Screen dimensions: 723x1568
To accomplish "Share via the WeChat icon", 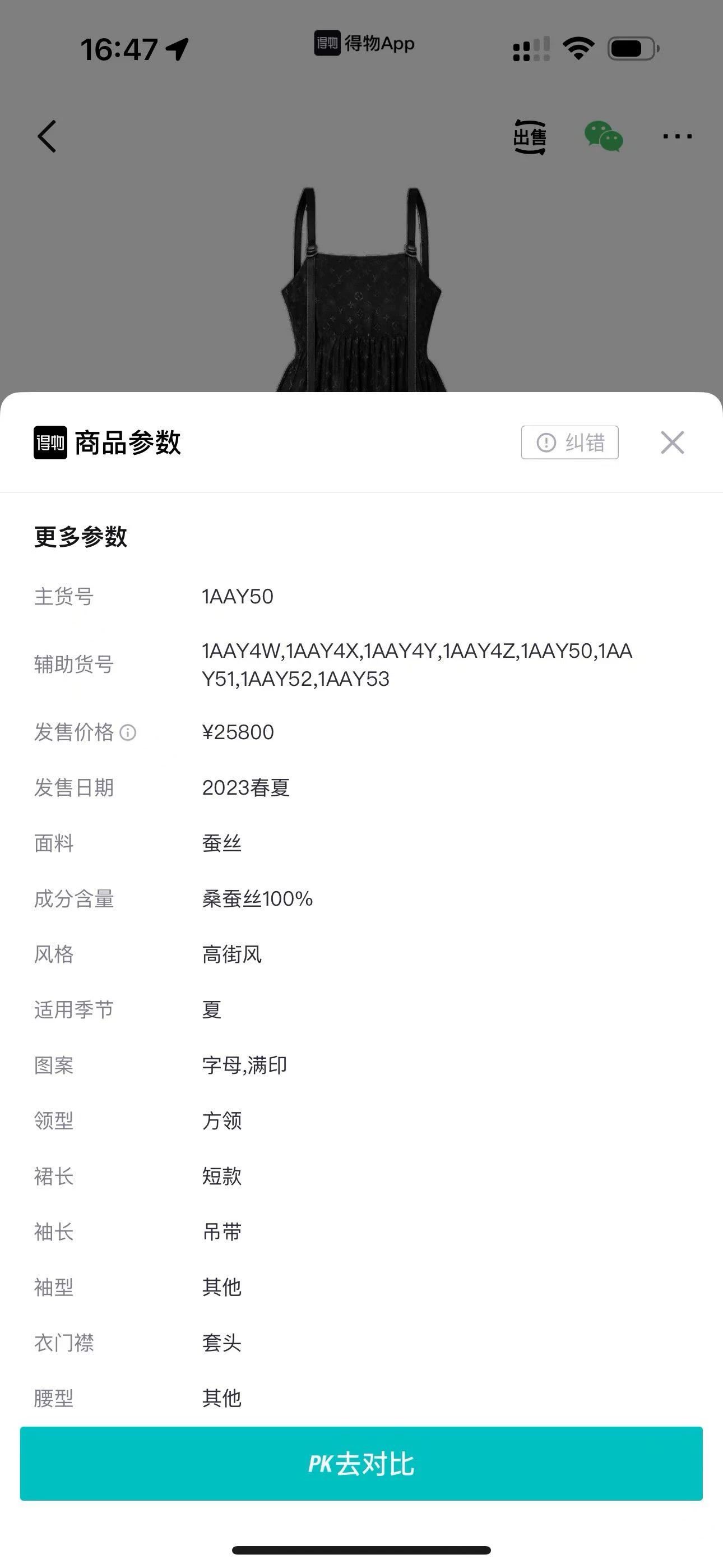I will click(603, 136).
